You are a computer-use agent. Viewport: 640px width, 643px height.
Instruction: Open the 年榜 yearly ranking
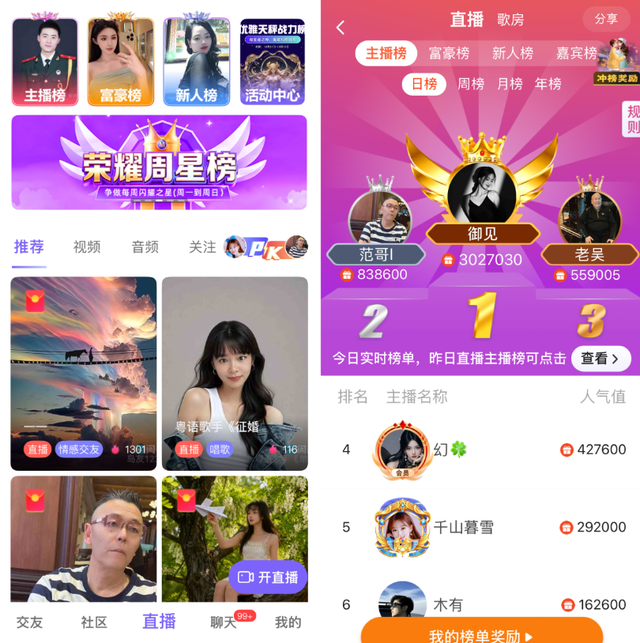click(548, 84)
